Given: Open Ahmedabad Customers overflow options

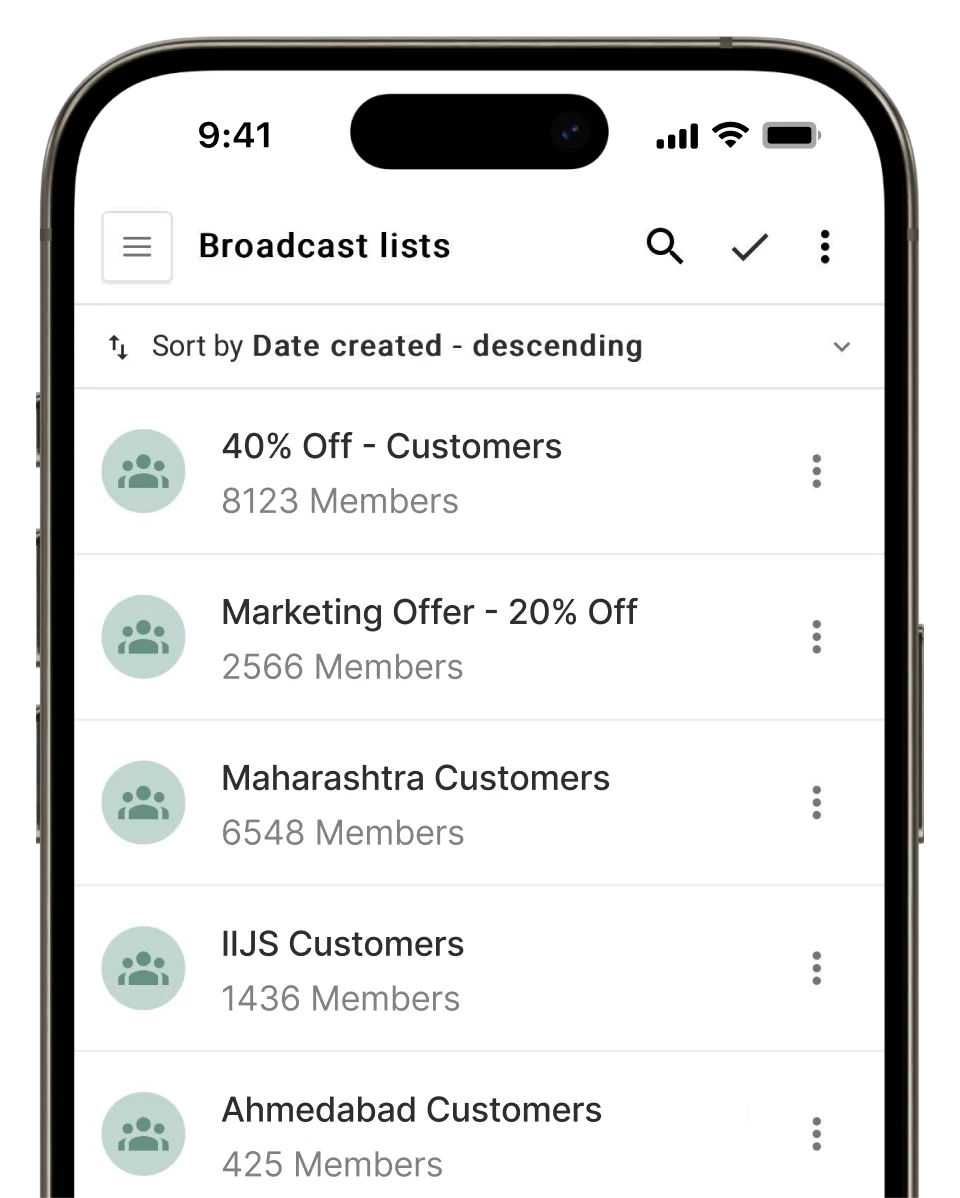Looking at the screenshot, I should coord(816,1134).
